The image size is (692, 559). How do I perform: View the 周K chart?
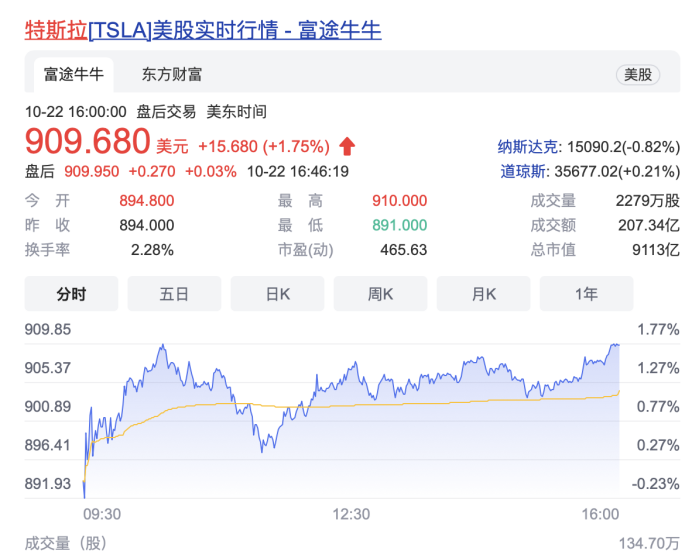tap(380, 294)
